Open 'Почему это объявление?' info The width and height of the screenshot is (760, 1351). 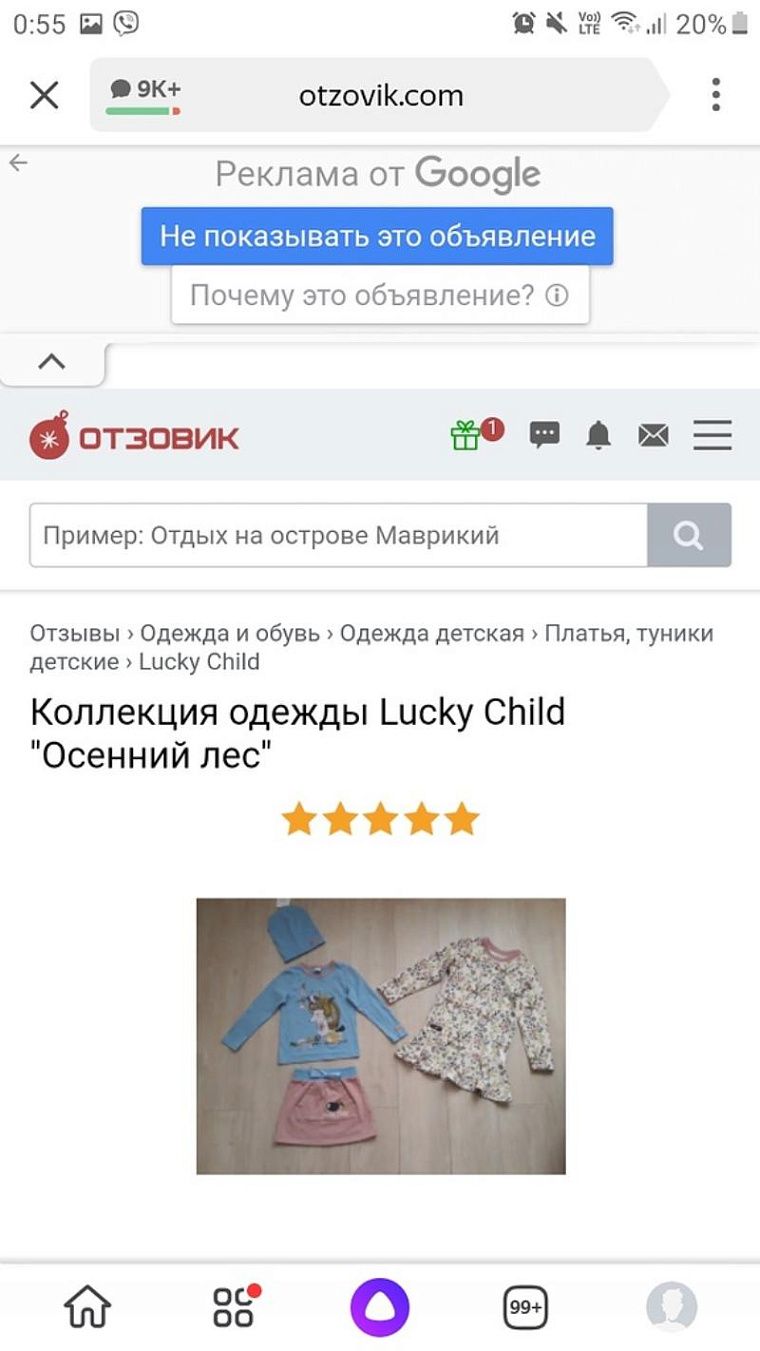[x=380, y=295]
